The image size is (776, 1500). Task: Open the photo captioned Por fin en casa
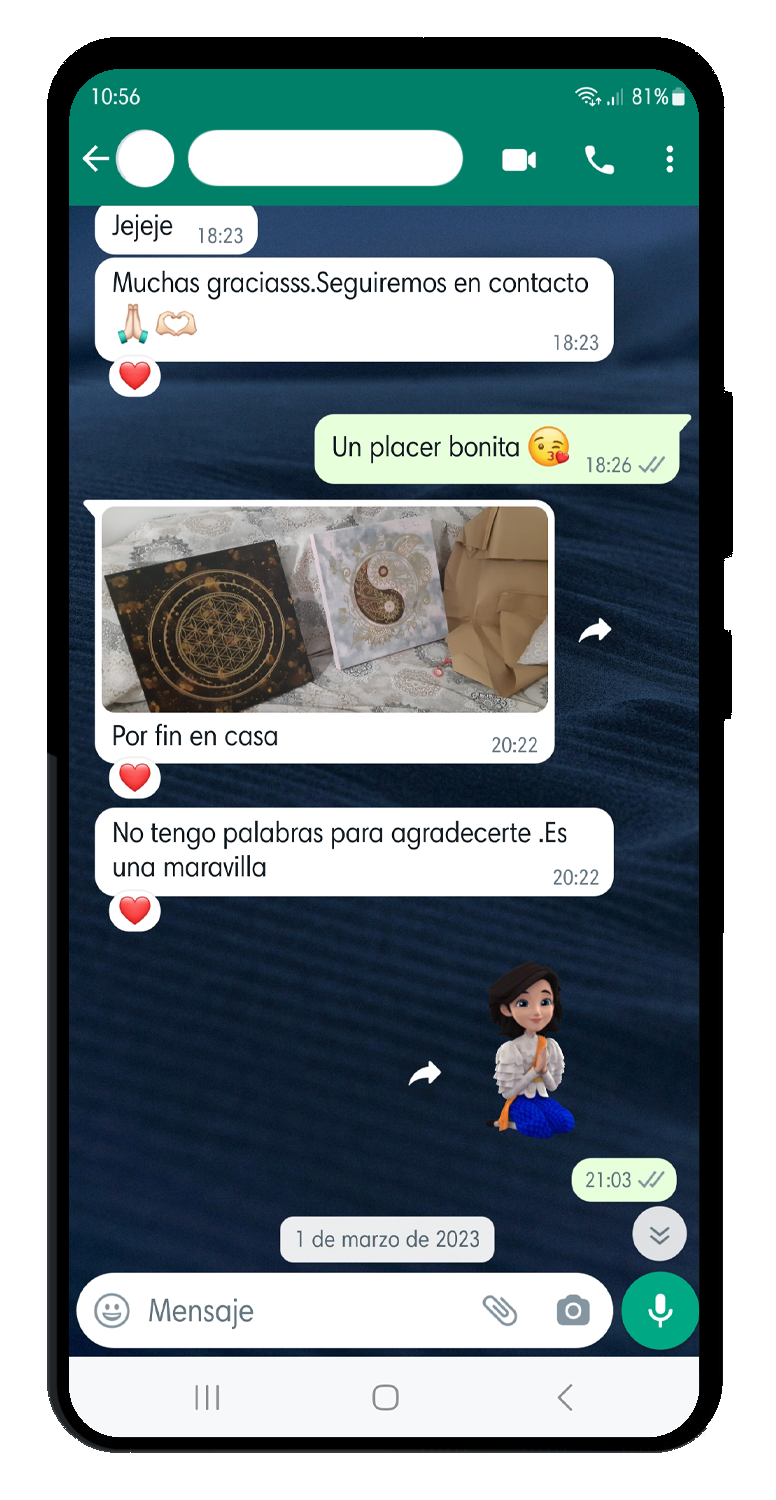click(325, 609)
